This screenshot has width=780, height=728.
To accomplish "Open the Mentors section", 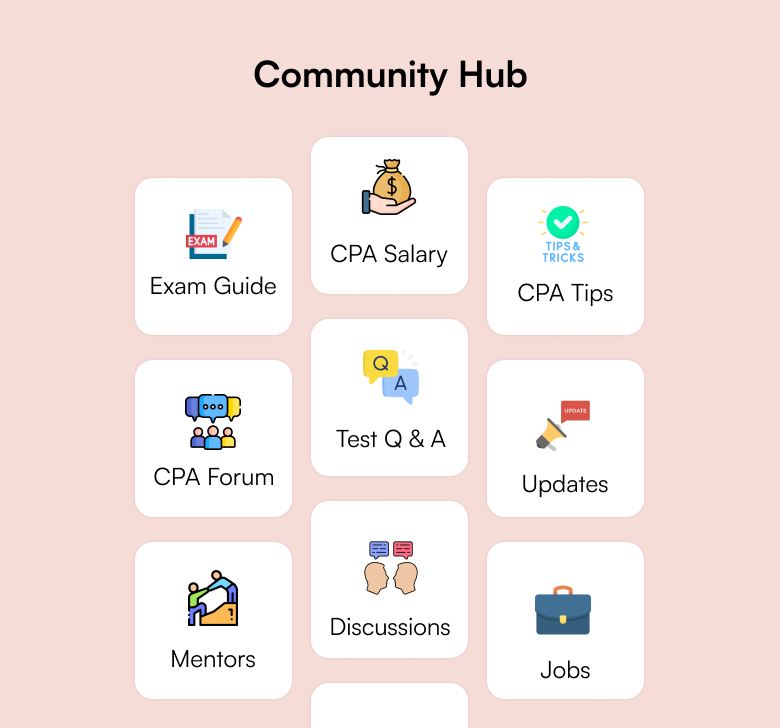I will coord(213,620).
